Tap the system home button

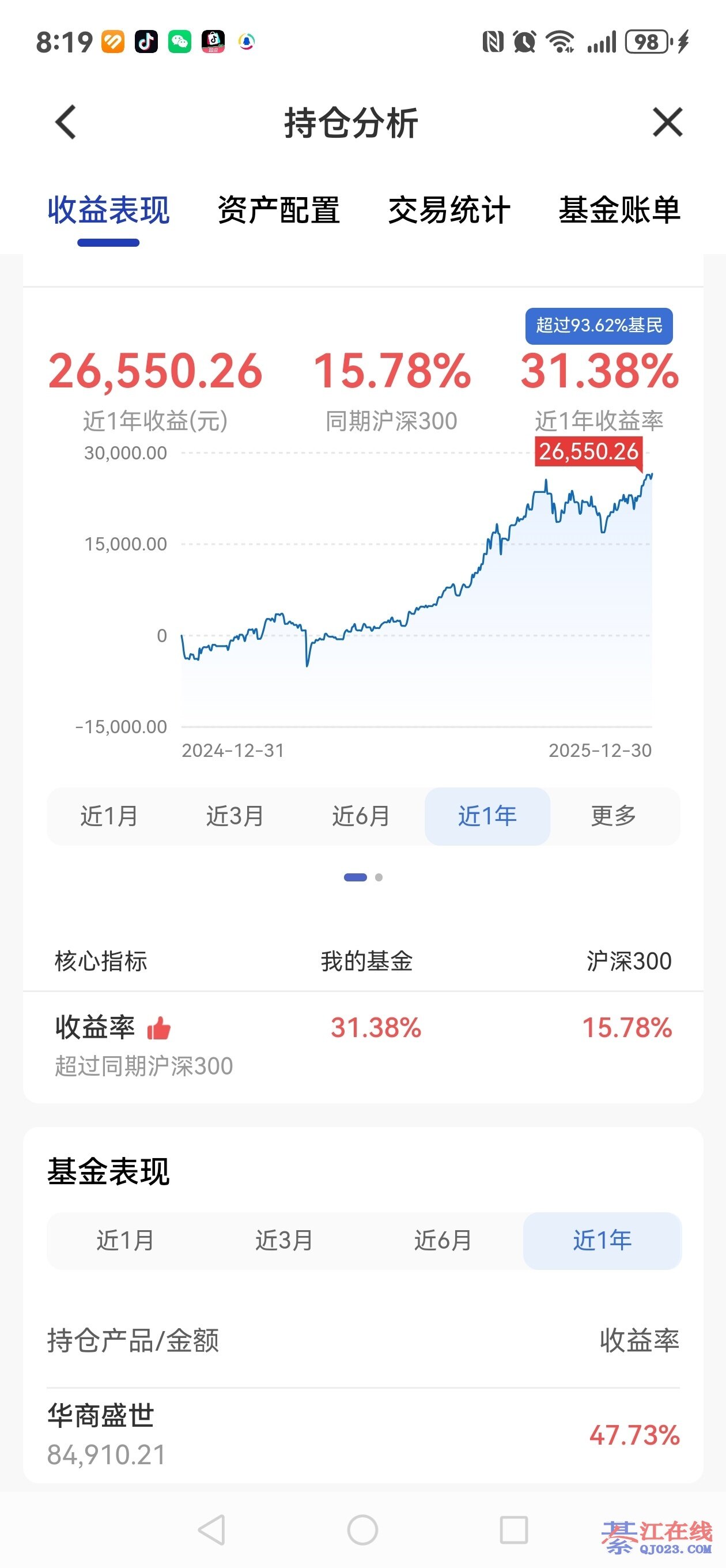[362, 1529]
